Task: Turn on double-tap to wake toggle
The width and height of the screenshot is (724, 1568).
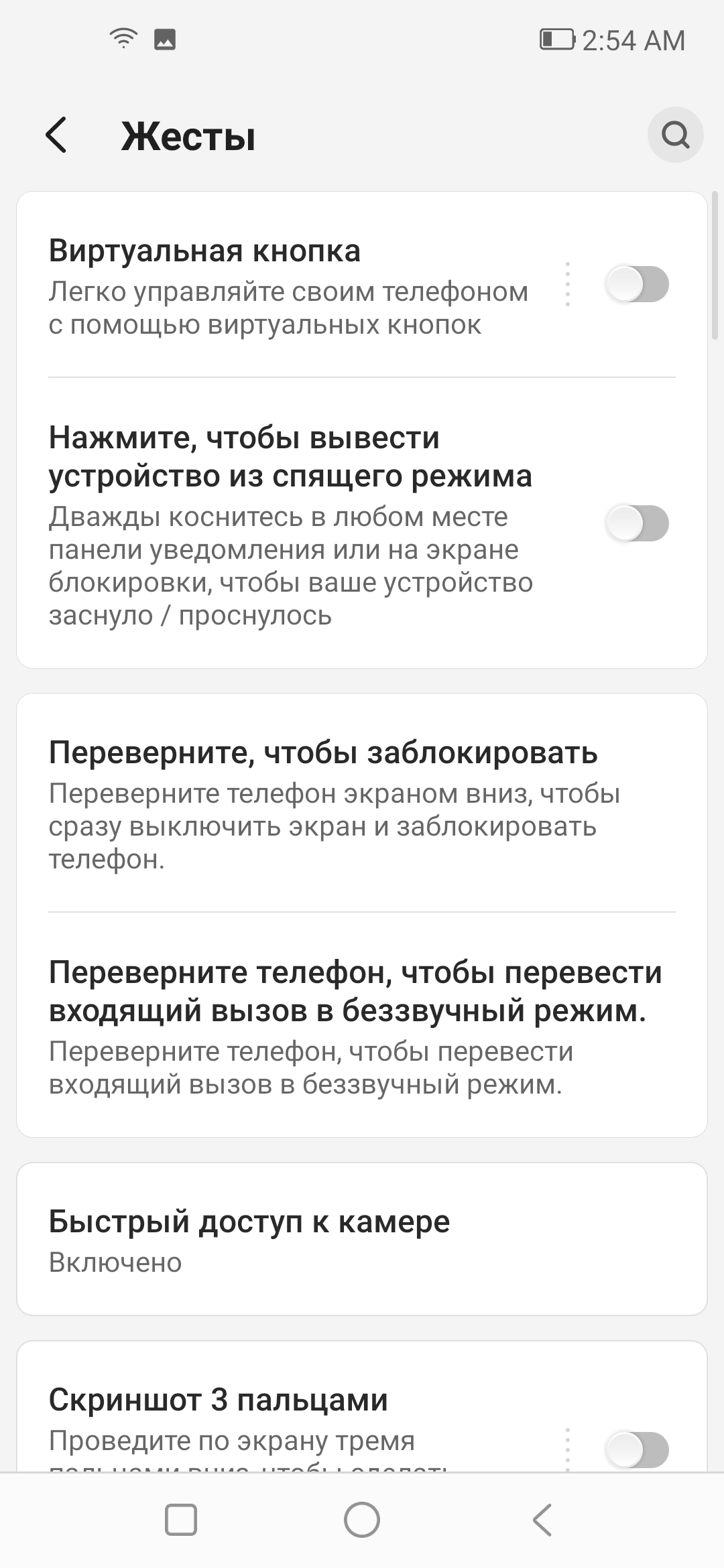Action: 636,523
